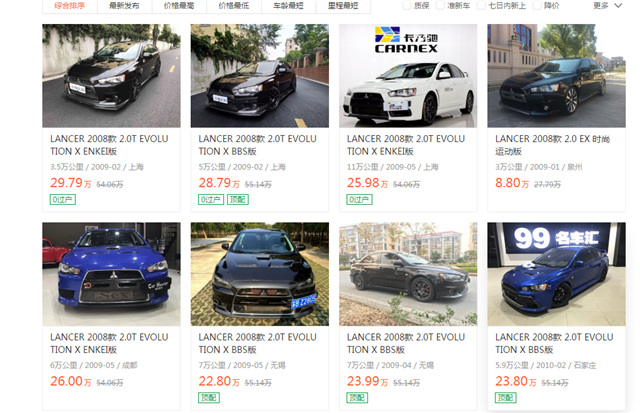Sort by 车龄最短
This screenshot has height=413, width=640.
292,5
